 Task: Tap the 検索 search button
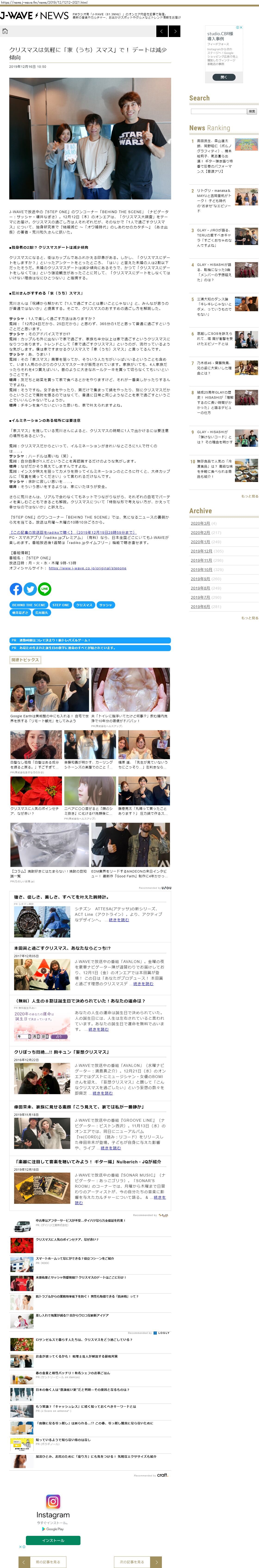252,111
